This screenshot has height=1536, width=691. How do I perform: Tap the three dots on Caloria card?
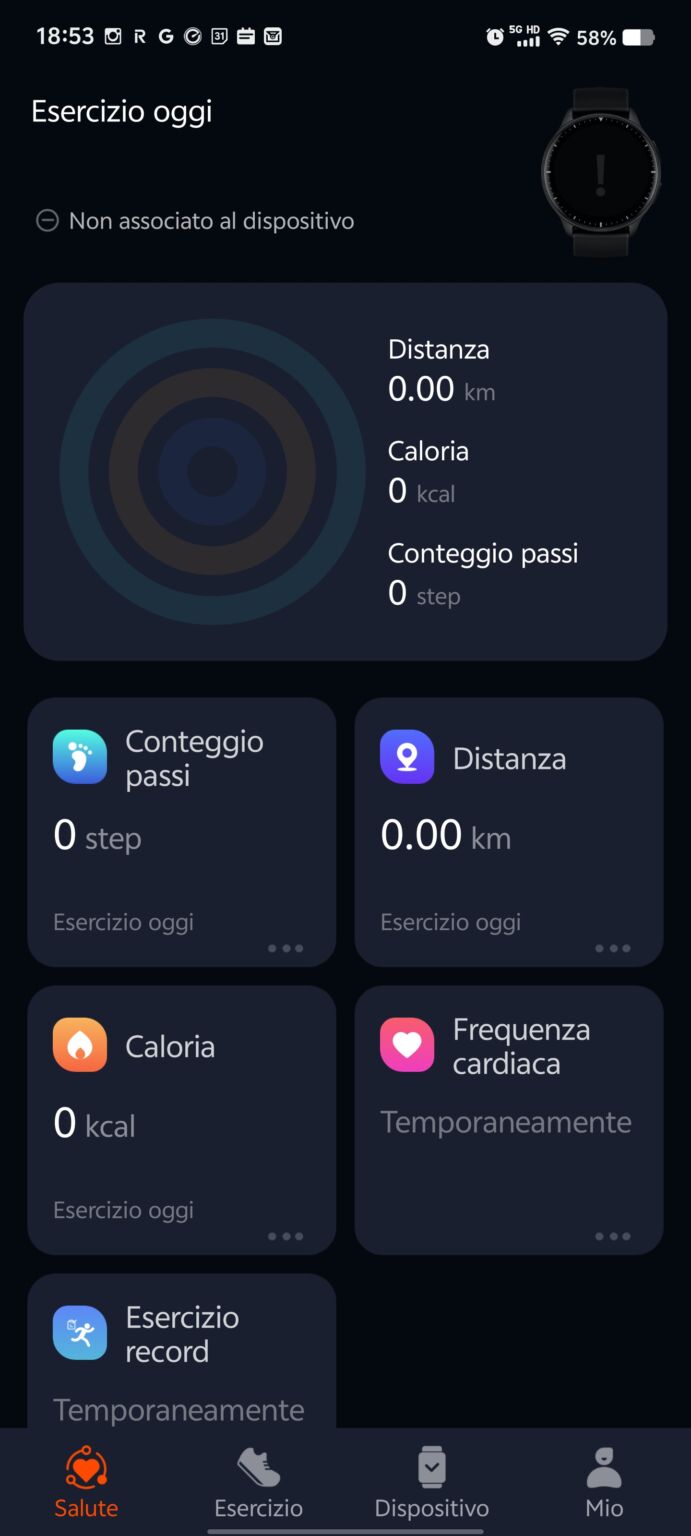(x=286, y=1236)
